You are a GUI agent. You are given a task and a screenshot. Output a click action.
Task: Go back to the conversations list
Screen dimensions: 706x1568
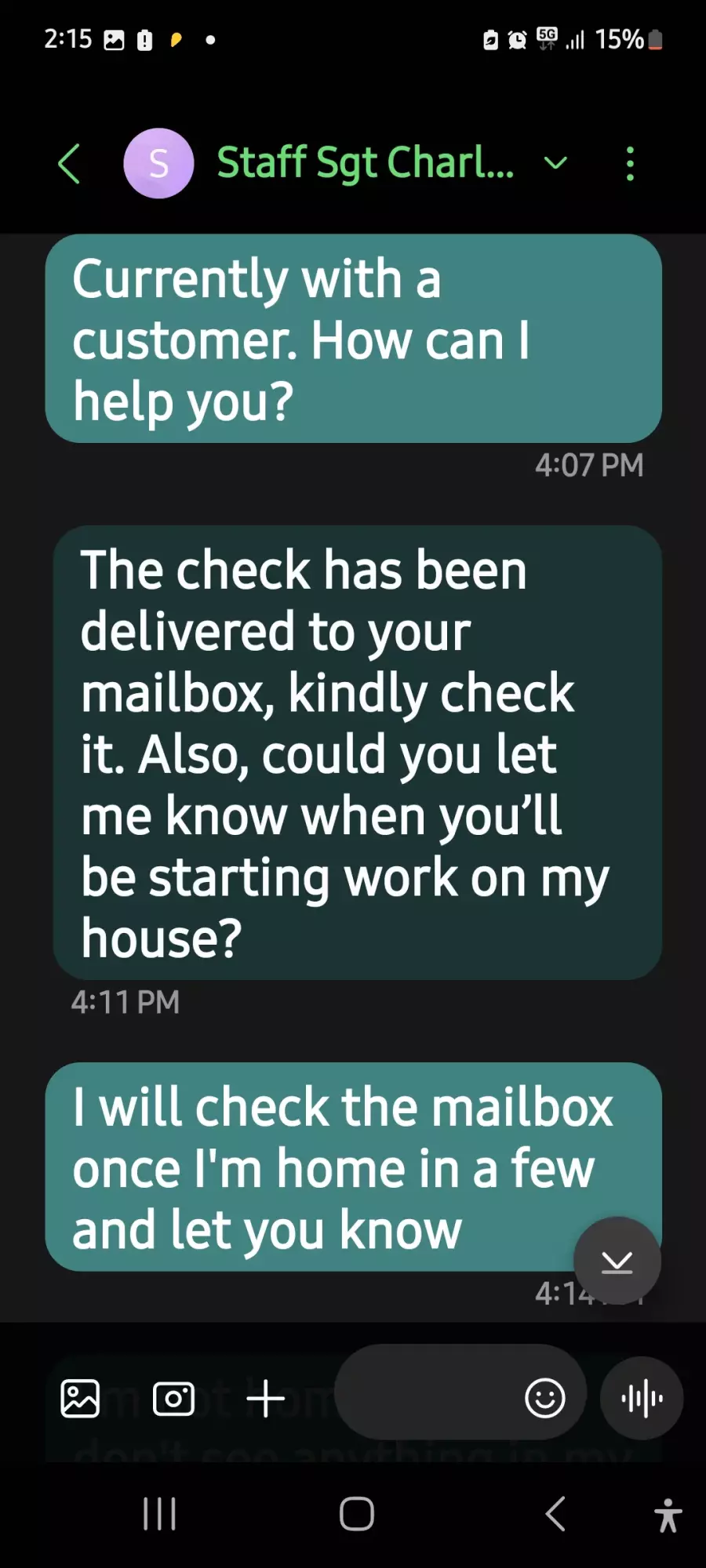point(69,164)
